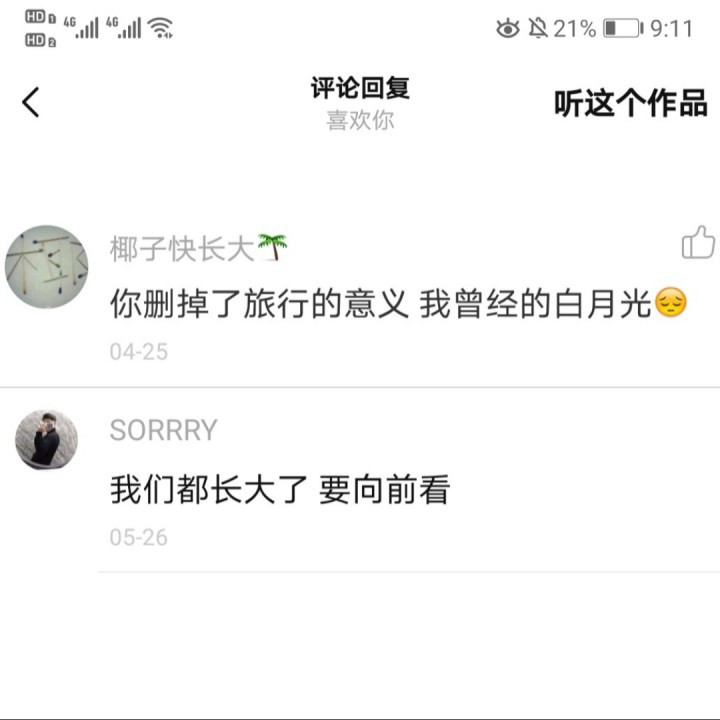
Task: Open 椰子快长大's profile avatar
Action: pos(47,266)
